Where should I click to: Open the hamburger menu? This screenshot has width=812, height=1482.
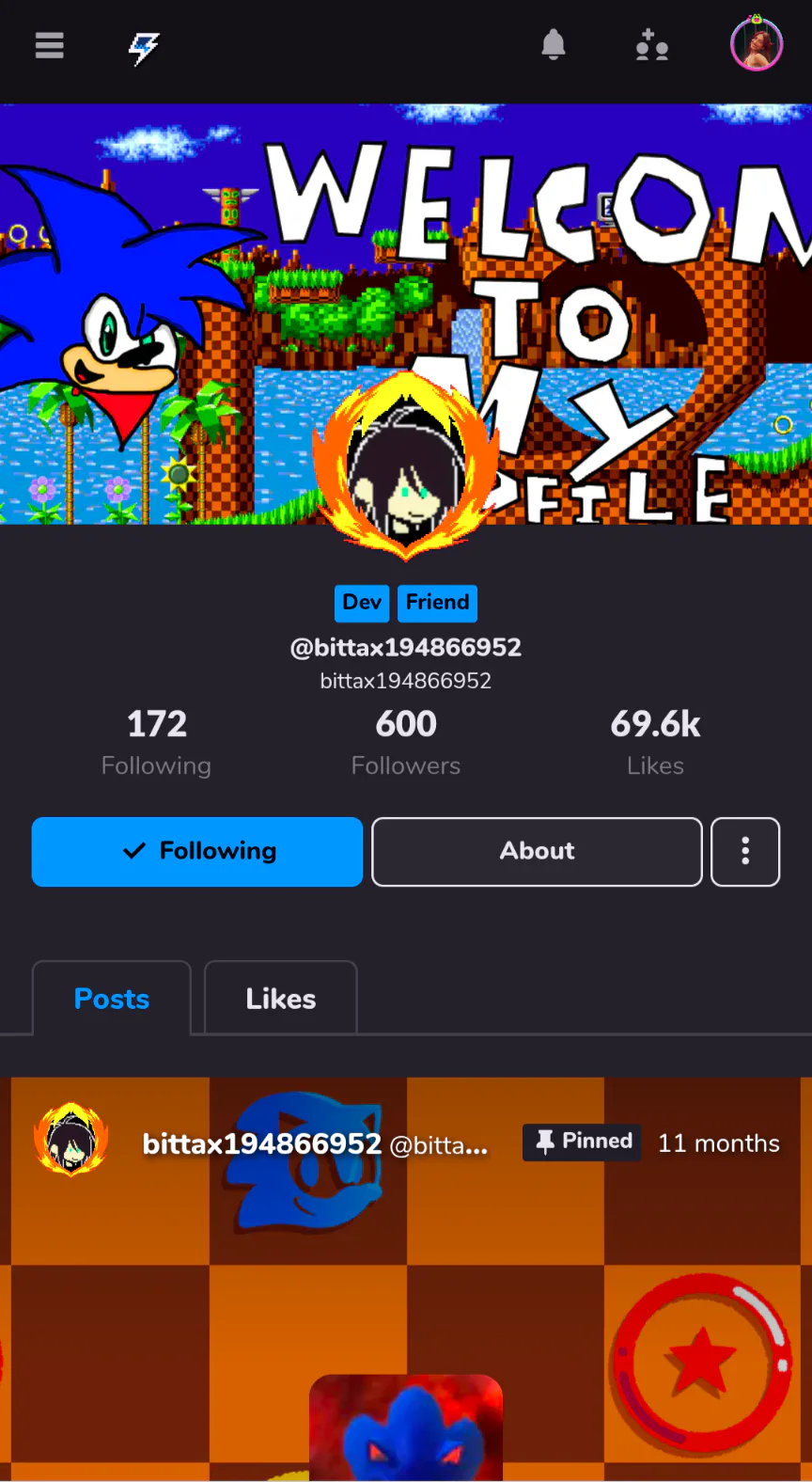click(x=50, y=45)
